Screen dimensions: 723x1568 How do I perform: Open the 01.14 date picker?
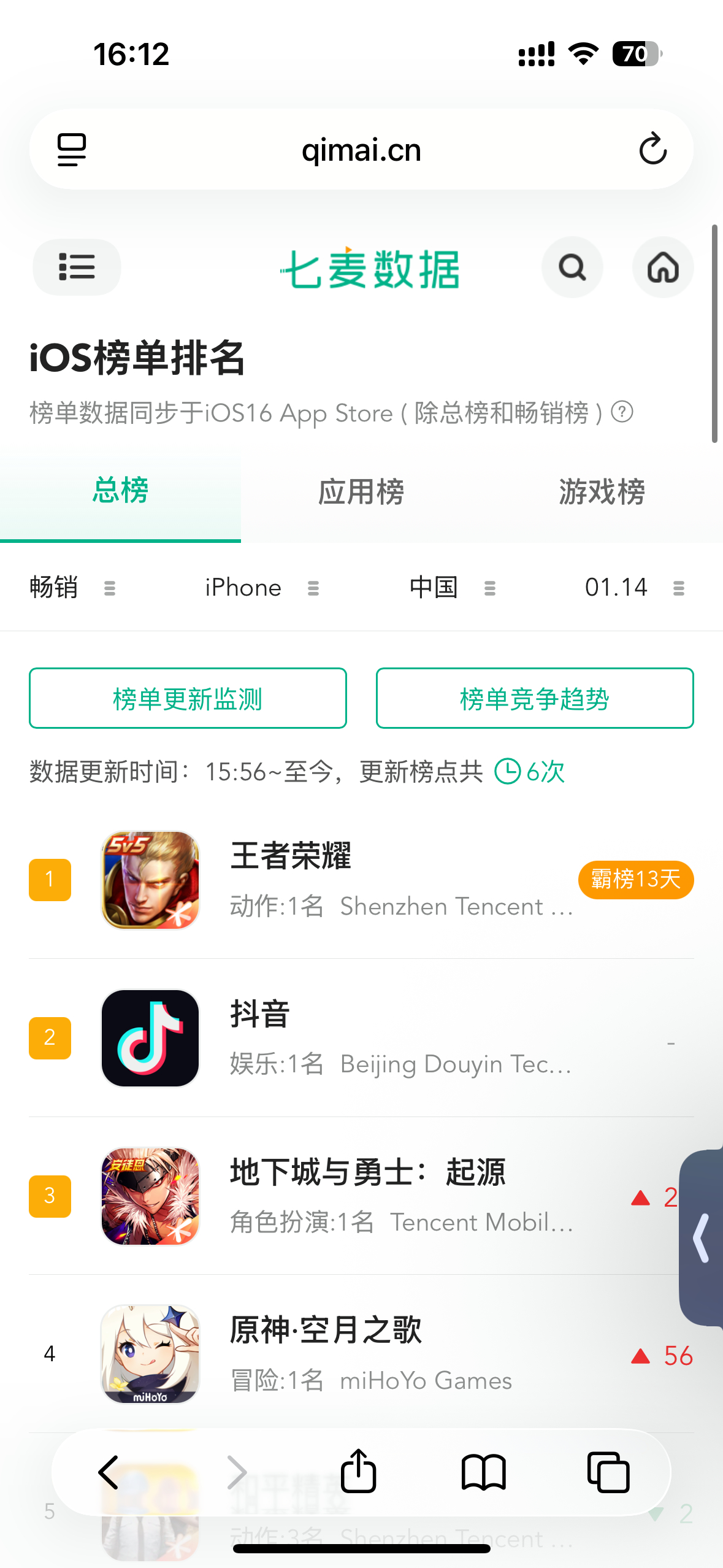coord(634,588)
